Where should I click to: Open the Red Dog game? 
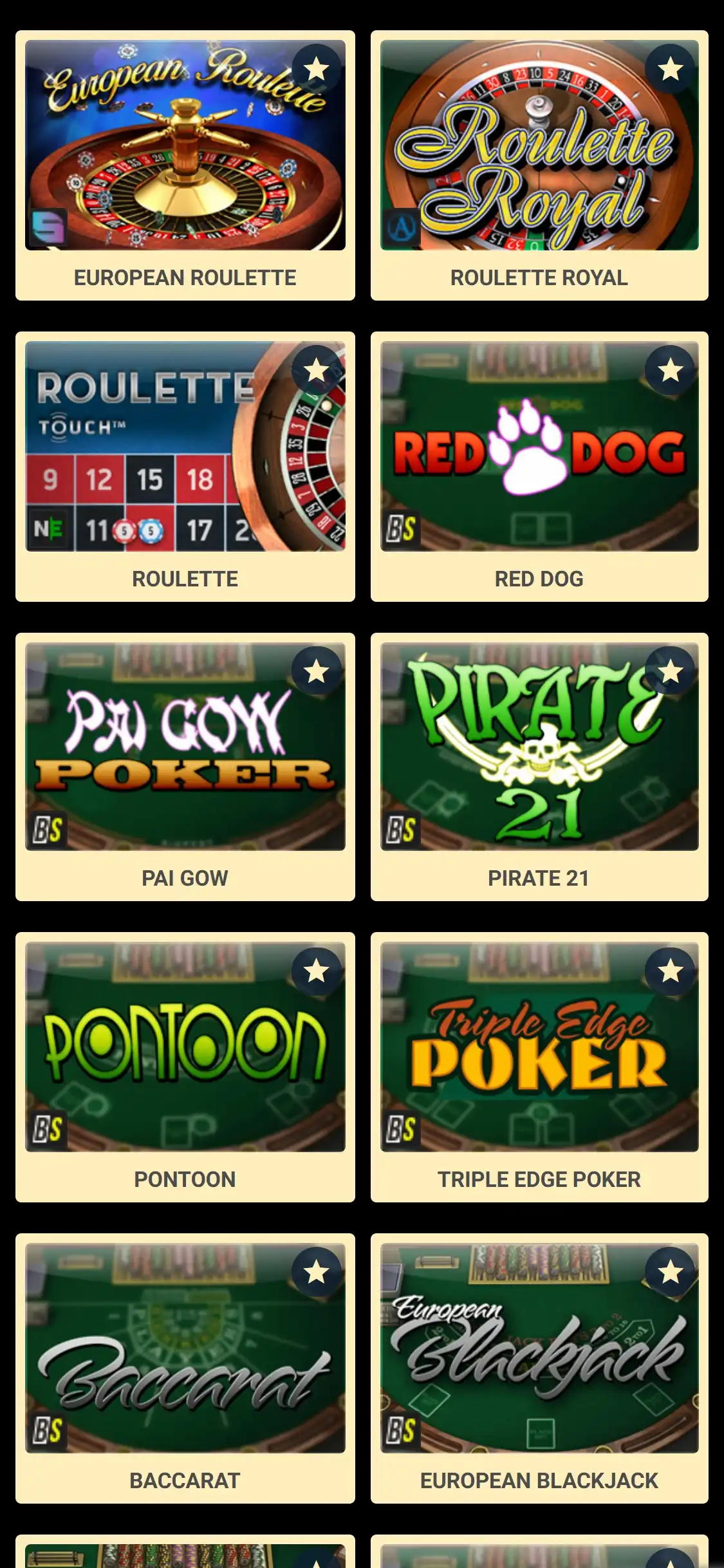coord(539,447)
